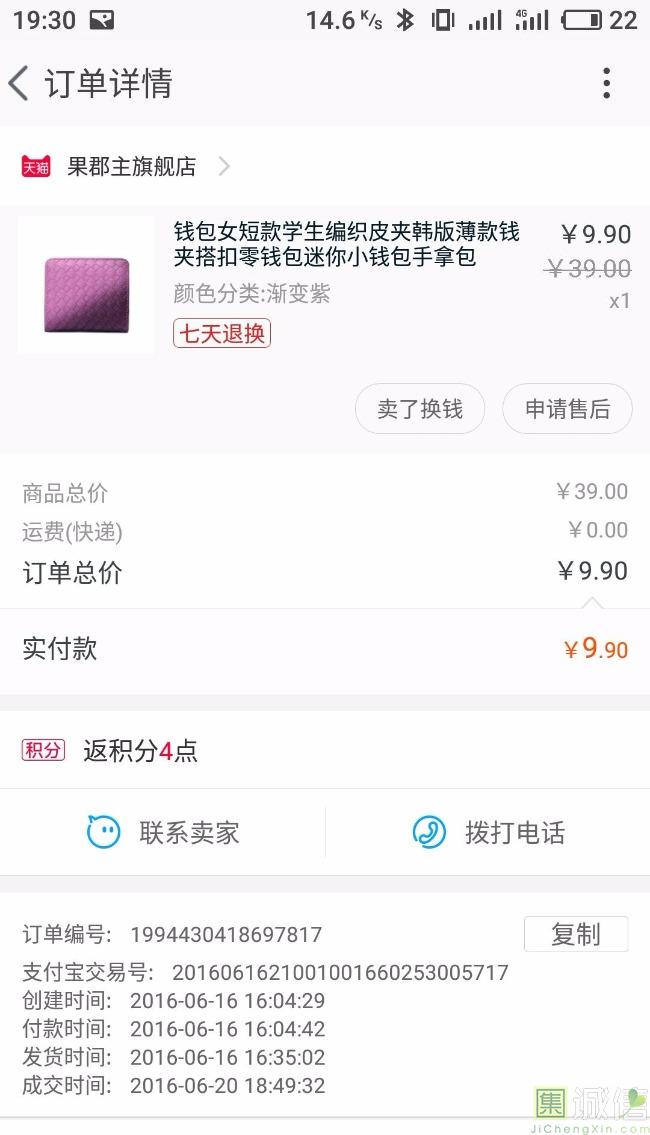
Task: Copy the order number with 复制
Action: [576, 934]
